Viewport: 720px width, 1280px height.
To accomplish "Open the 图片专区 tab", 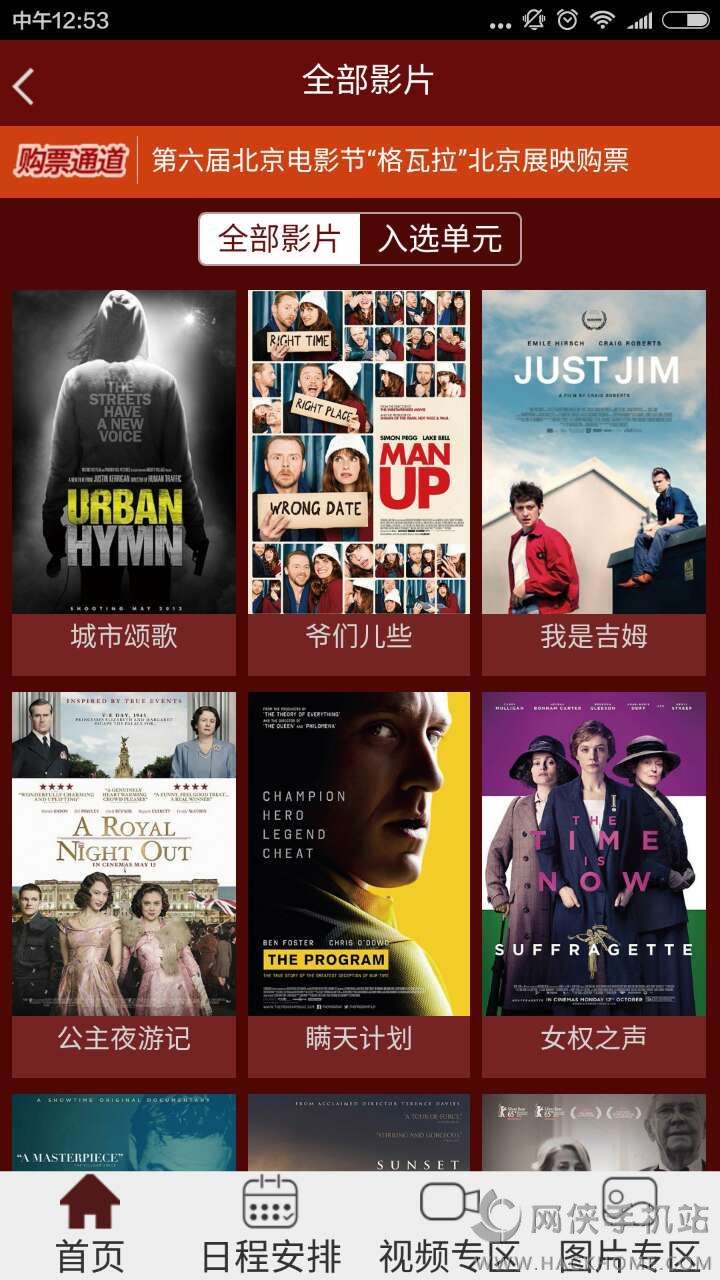I will [x=629, y=1225].
